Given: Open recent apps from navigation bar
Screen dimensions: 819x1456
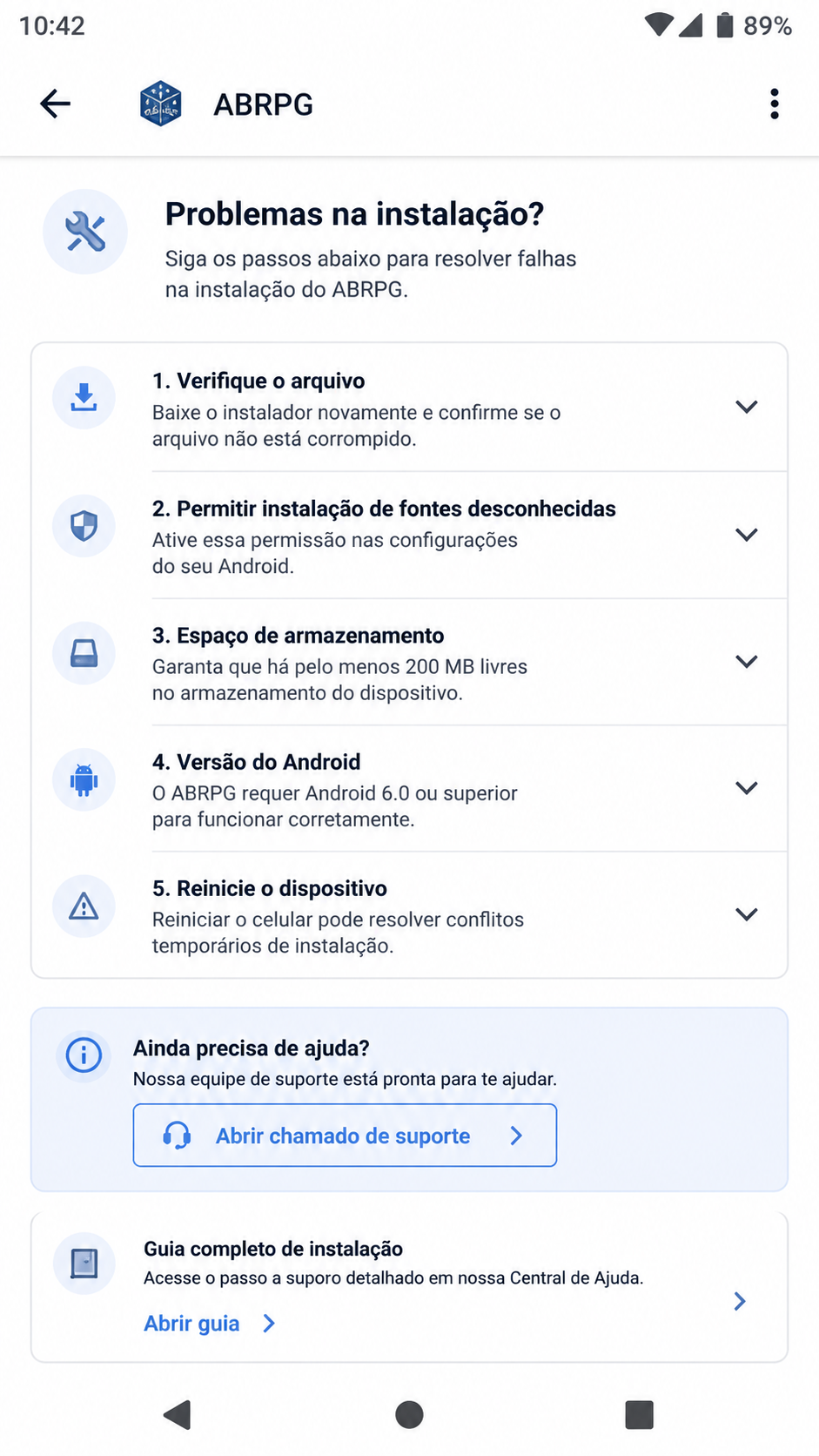Looking at the screenshot, I should click(639, 1415).
